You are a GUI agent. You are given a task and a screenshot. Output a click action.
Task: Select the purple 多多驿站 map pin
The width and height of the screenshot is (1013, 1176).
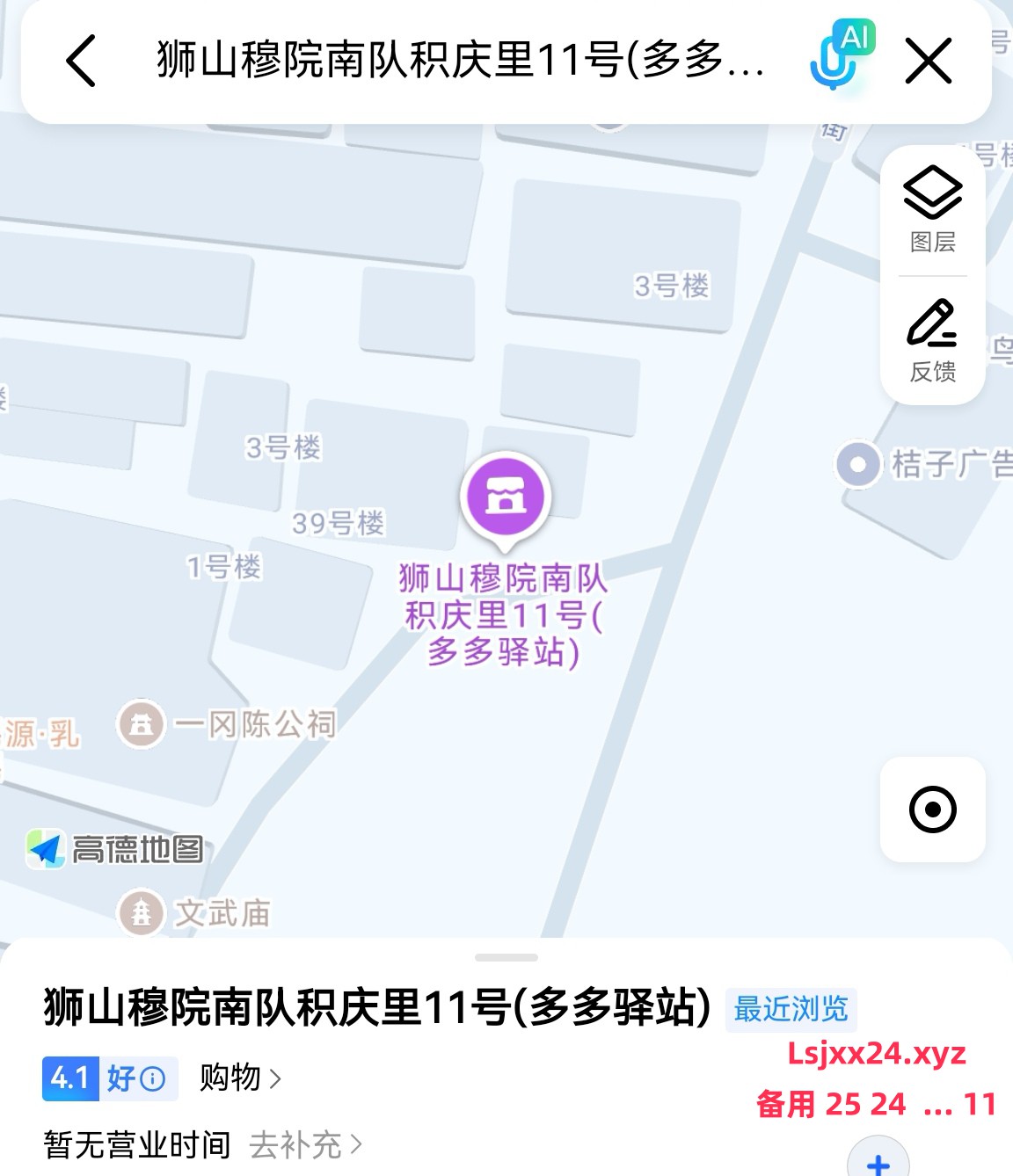coord(506,497)
